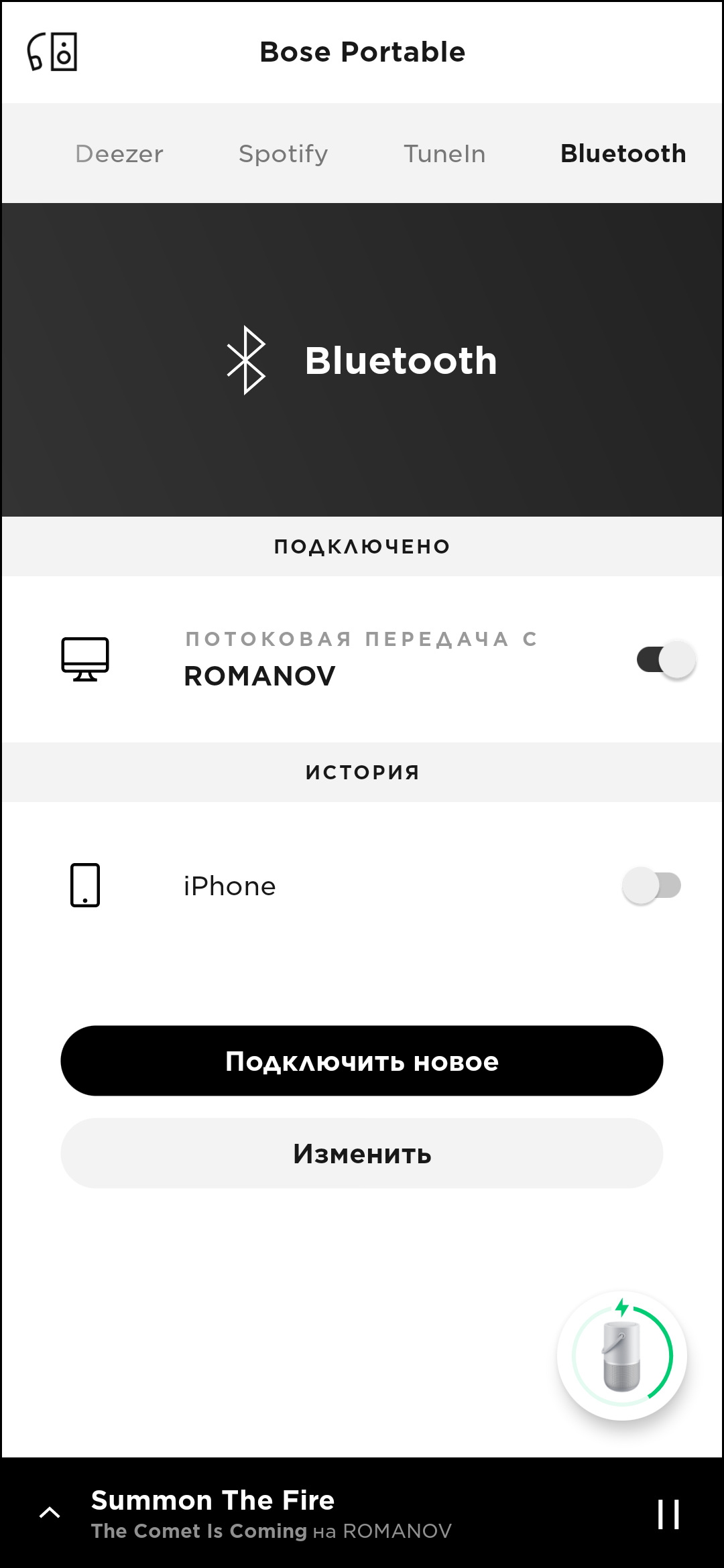Viewport: 724px width, 1568px height.
Task: Expand the now playing bar
Action: (50, 1513)
